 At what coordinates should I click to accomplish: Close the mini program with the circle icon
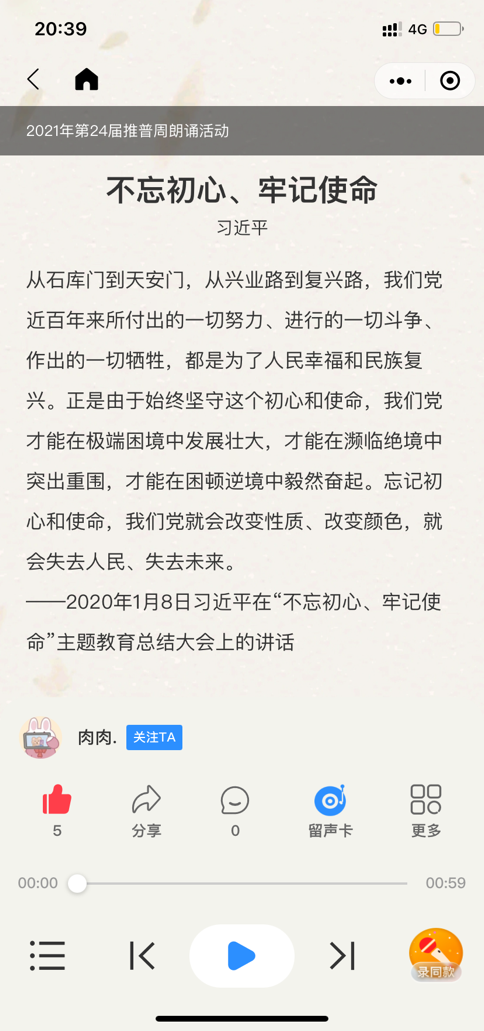point(450,82)
